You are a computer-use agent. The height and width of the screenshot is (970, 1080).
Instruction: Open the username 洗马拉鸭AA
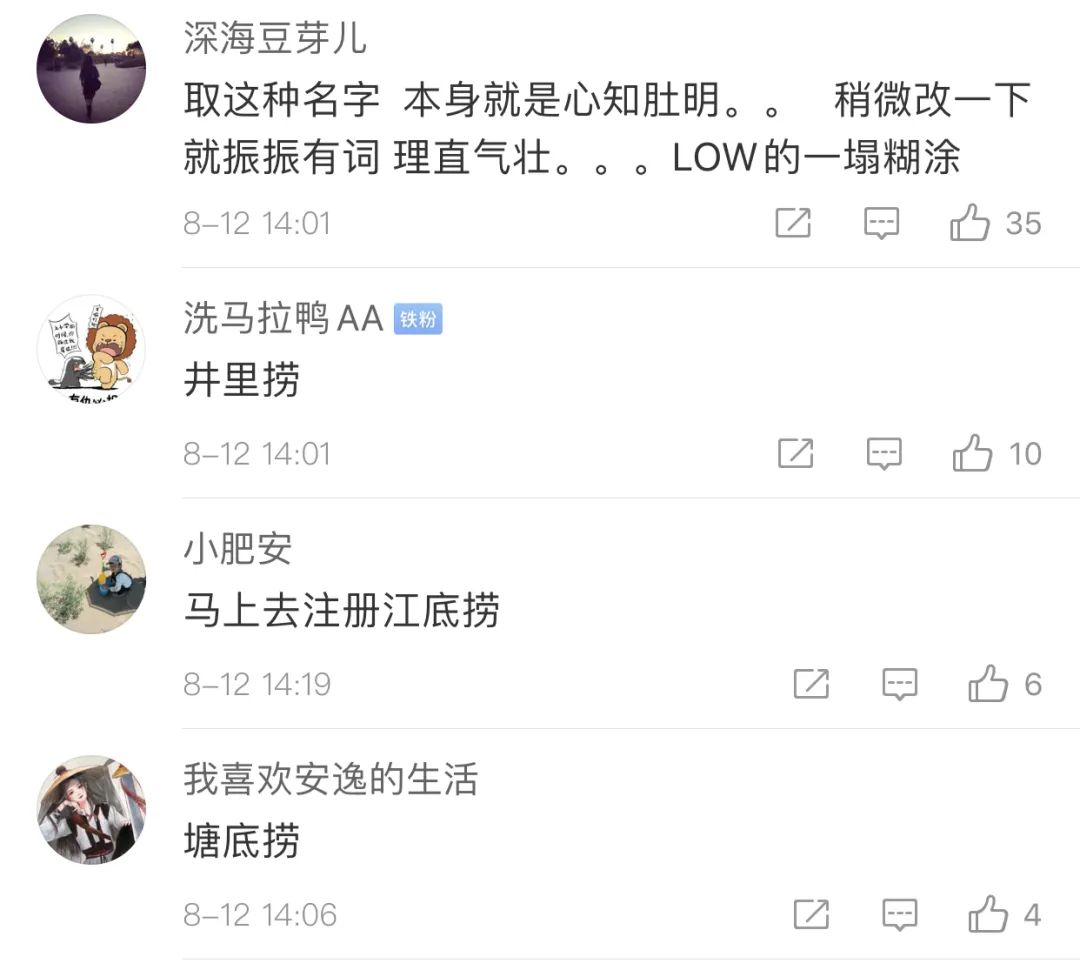coord(283,318)
